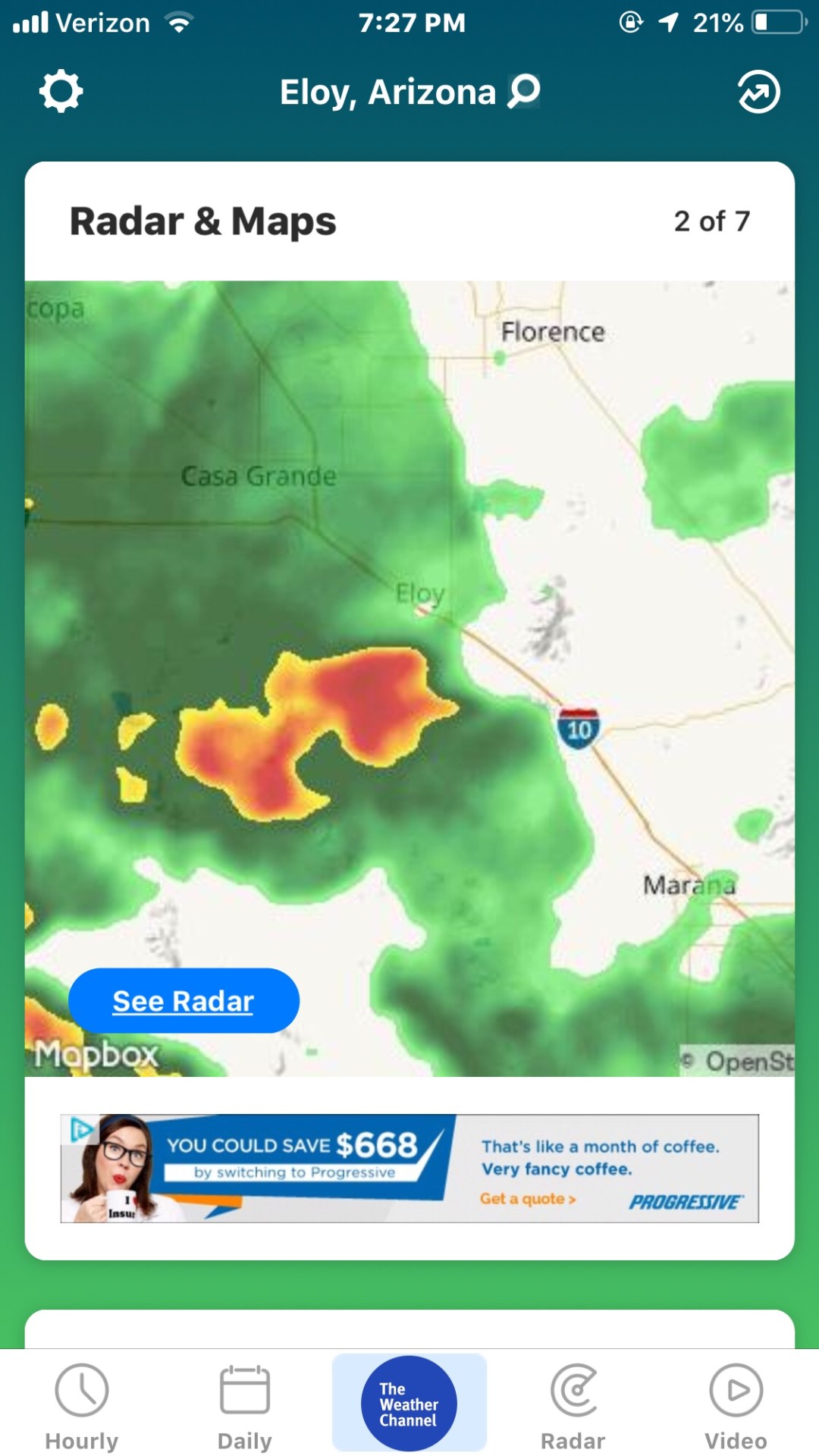
Task: Open the Progressive insurance ad banner
Action: (409, 1168)
